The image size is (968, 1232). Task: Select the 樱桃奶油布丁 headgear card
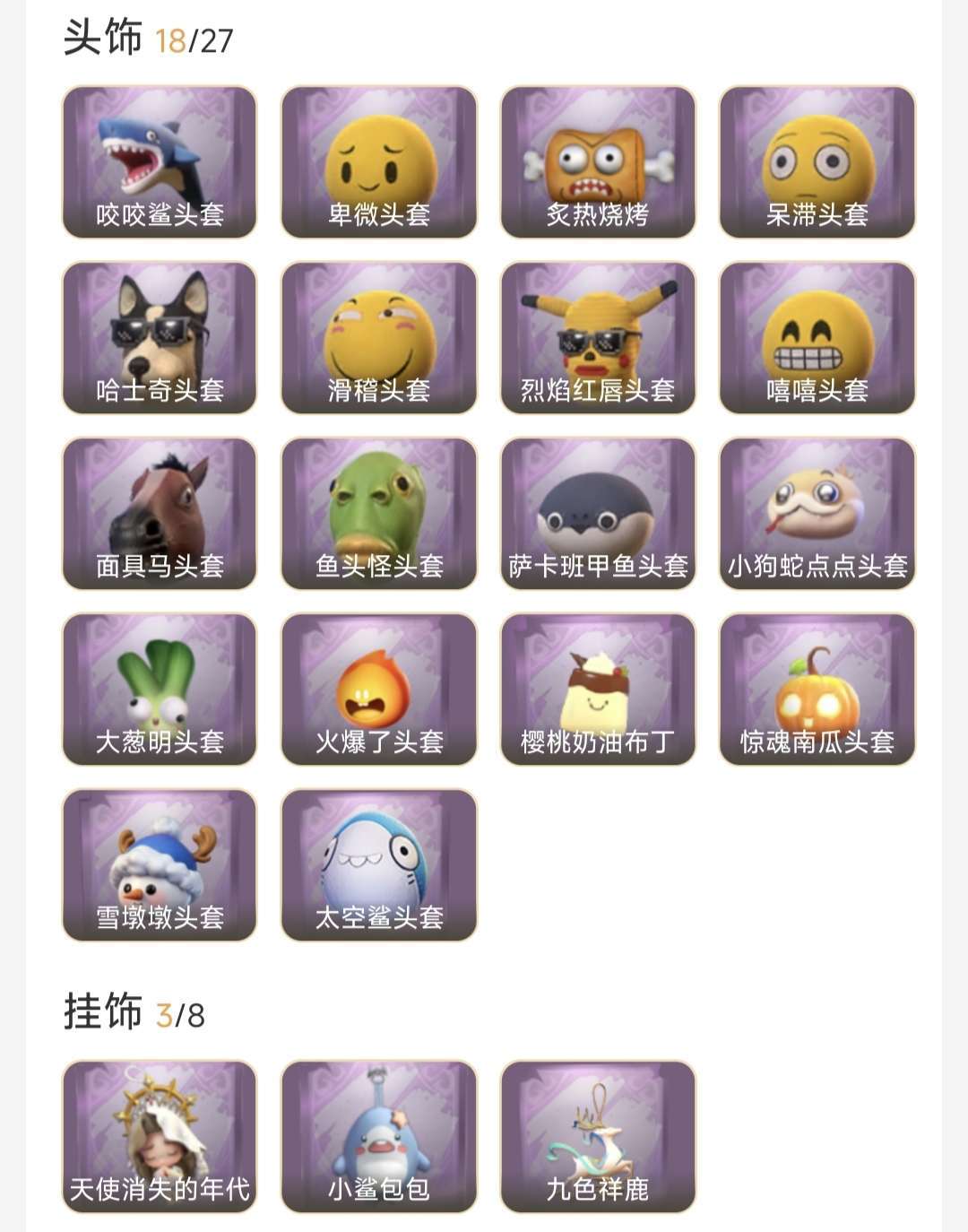pos(598,690)
